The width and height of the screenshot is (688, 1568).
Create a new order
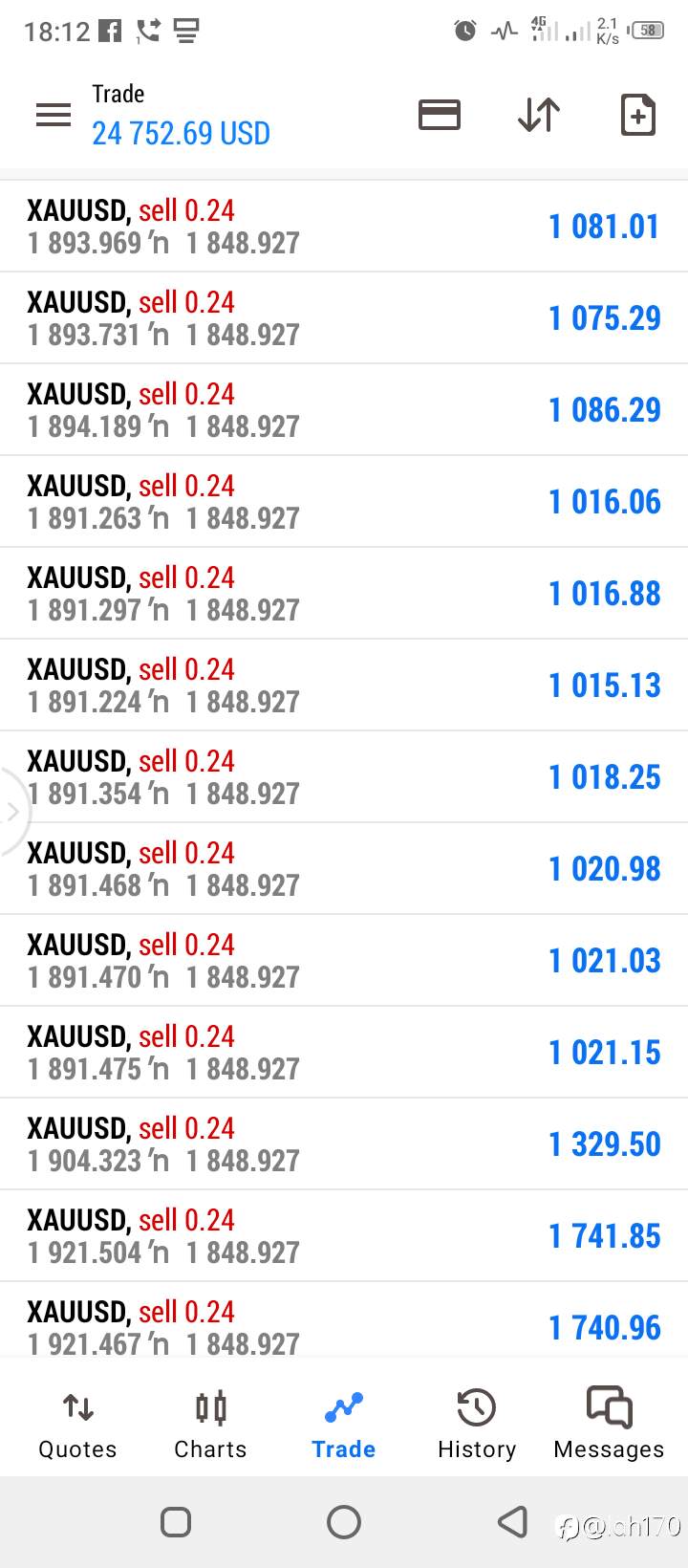click(x=637, y=116)
